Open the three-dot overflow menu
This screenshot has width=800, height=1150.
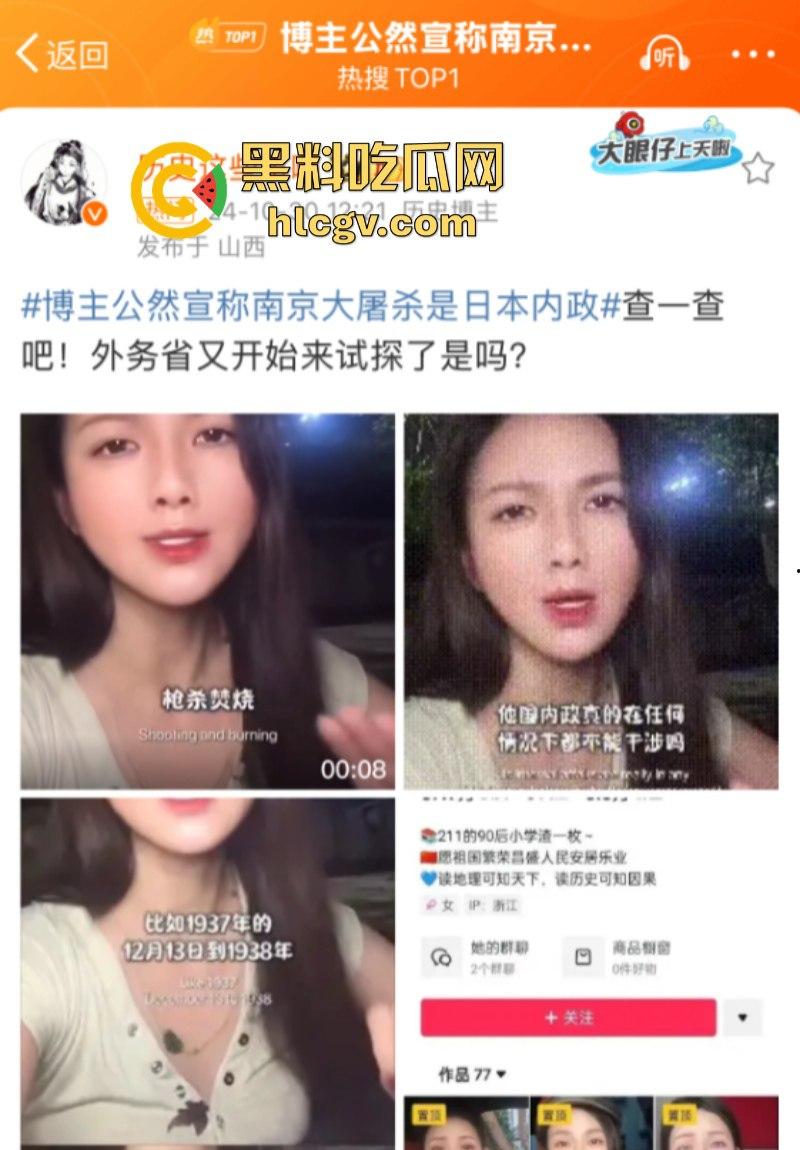pos(753,55)
